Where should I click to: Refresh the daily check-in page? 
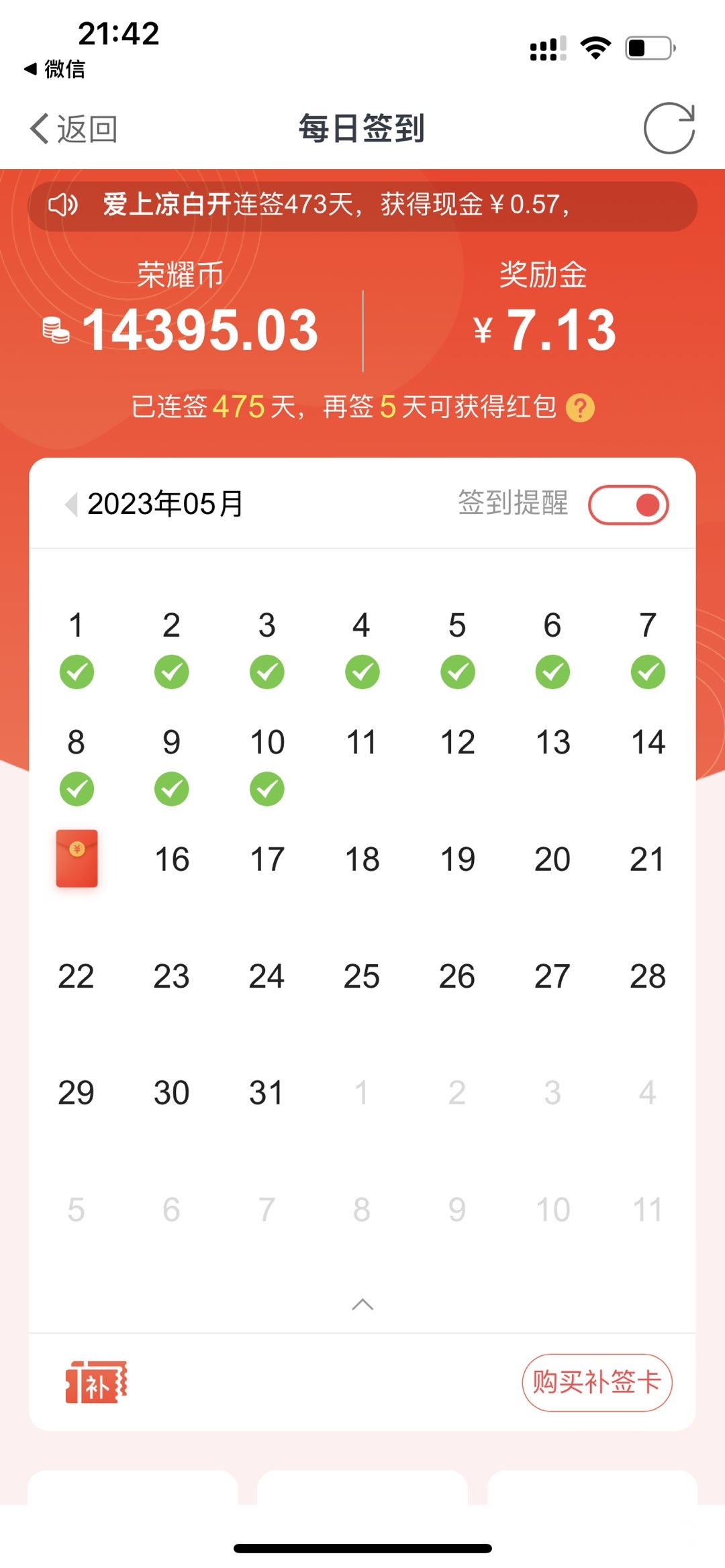pos(669,128)
